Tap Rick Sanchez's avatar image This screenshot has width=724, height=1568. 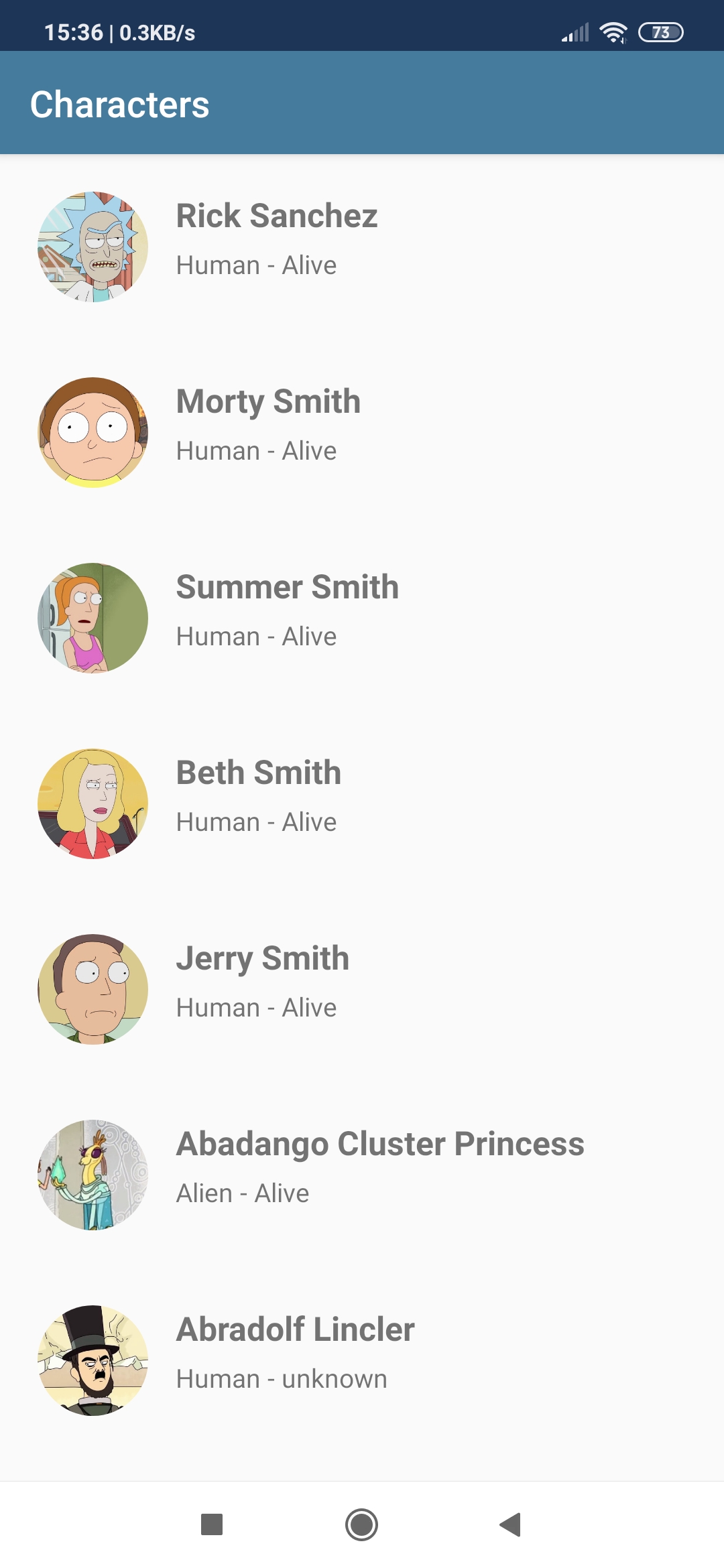click(92, 247)
